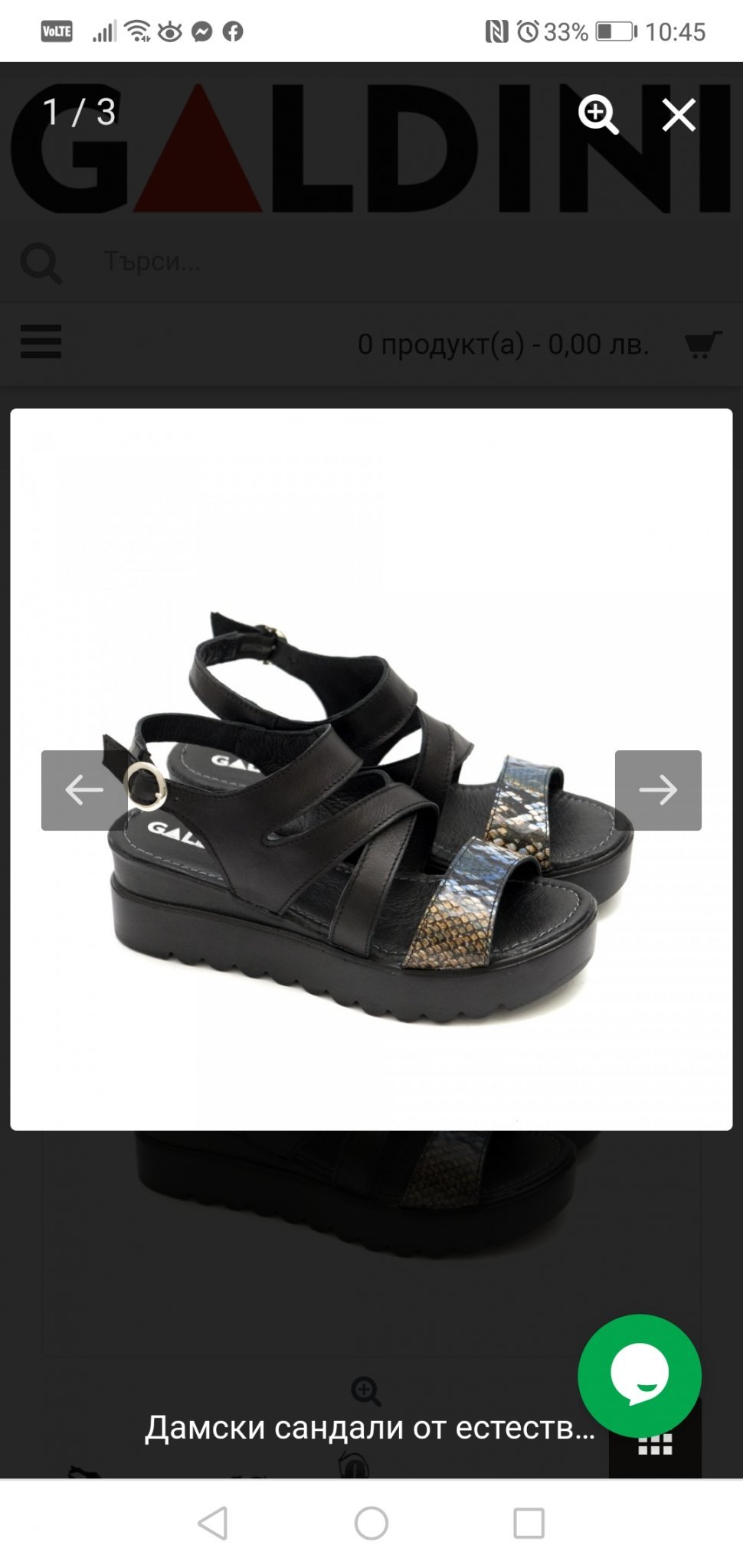Close the image lightbox viewer
The width and height of the screenshot is (743, 1568).
678,115
